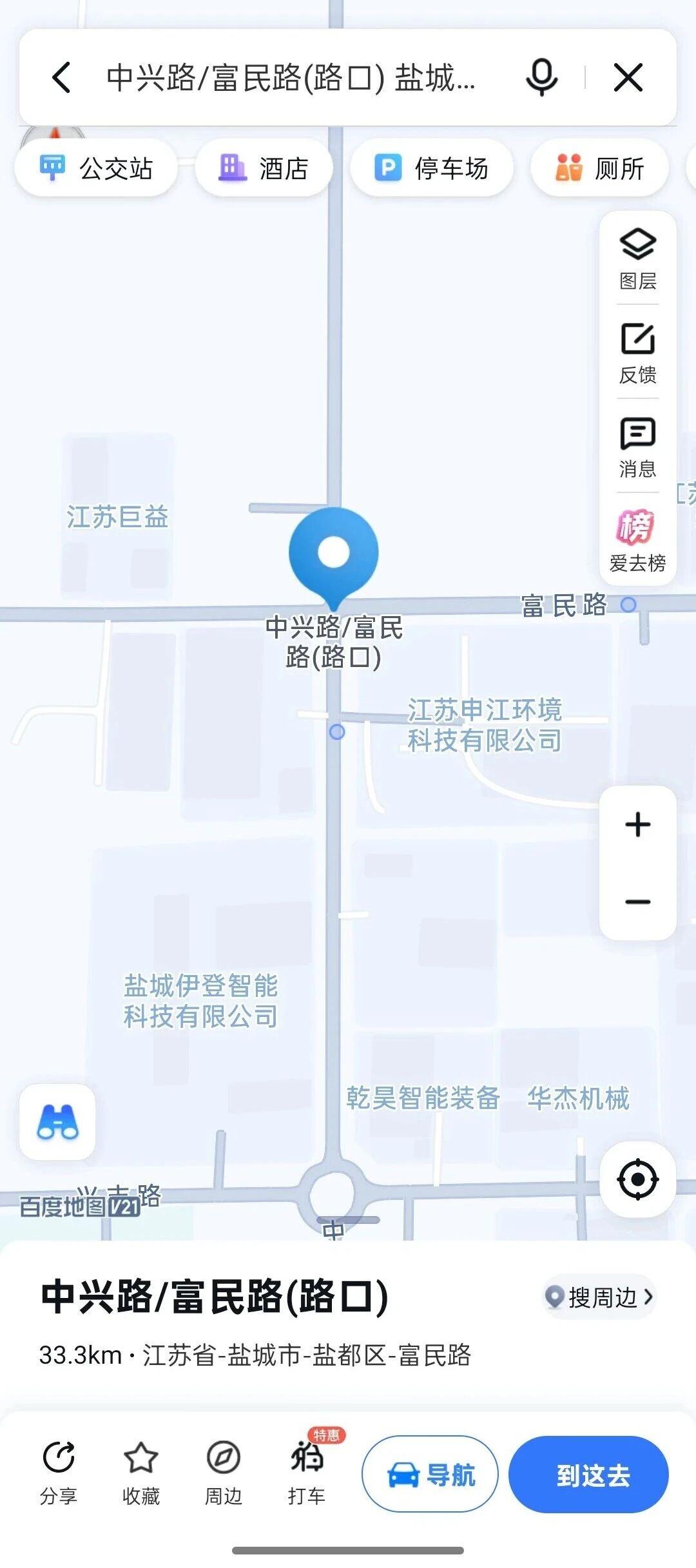696x1568 pixels.
Task: Open the 图层 map layers panel
Action: coord(637,258)
